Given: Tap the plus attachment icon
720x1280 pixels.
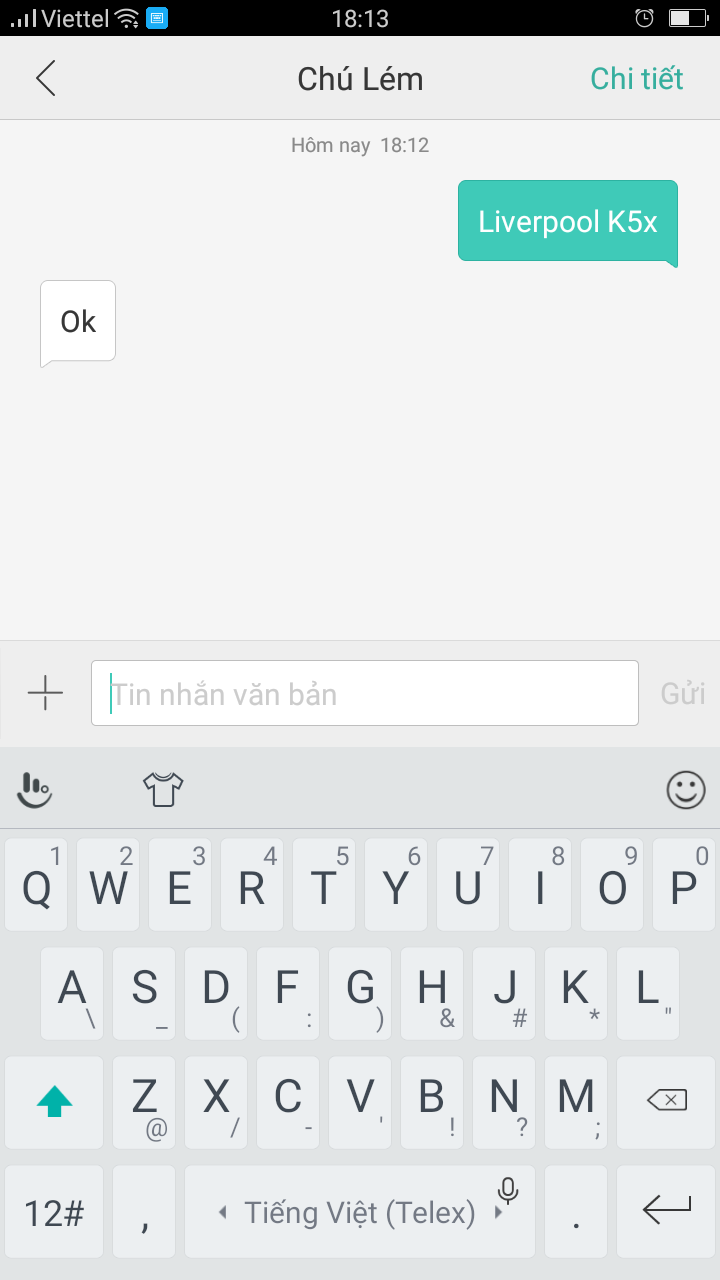Looking at the screenshot, I should click(x=46, y=693).
